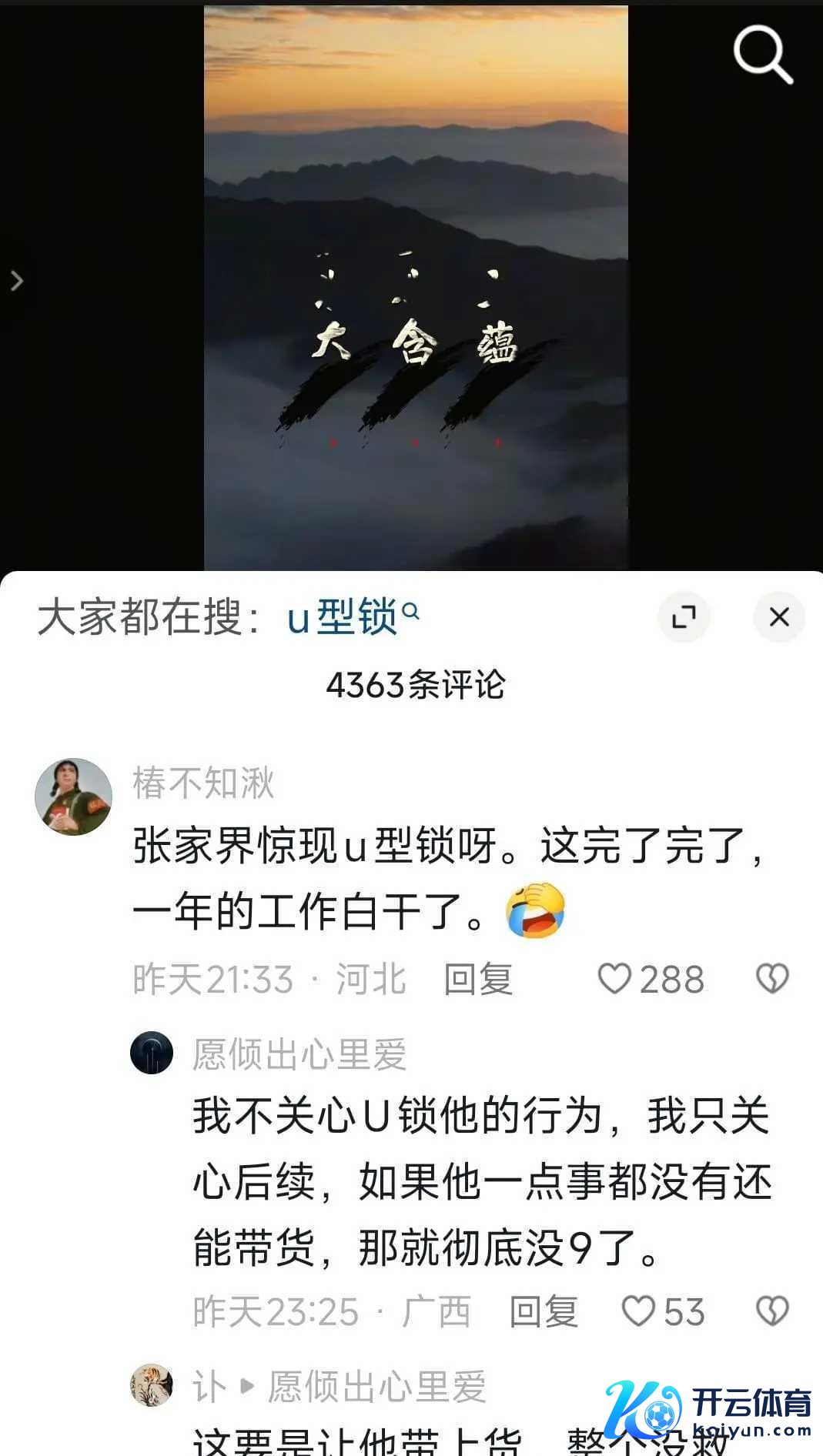The image size is (823, 1456).
Task: Open 愿倾出心里爱's profile avatar
Action: tap(152, 1053)
